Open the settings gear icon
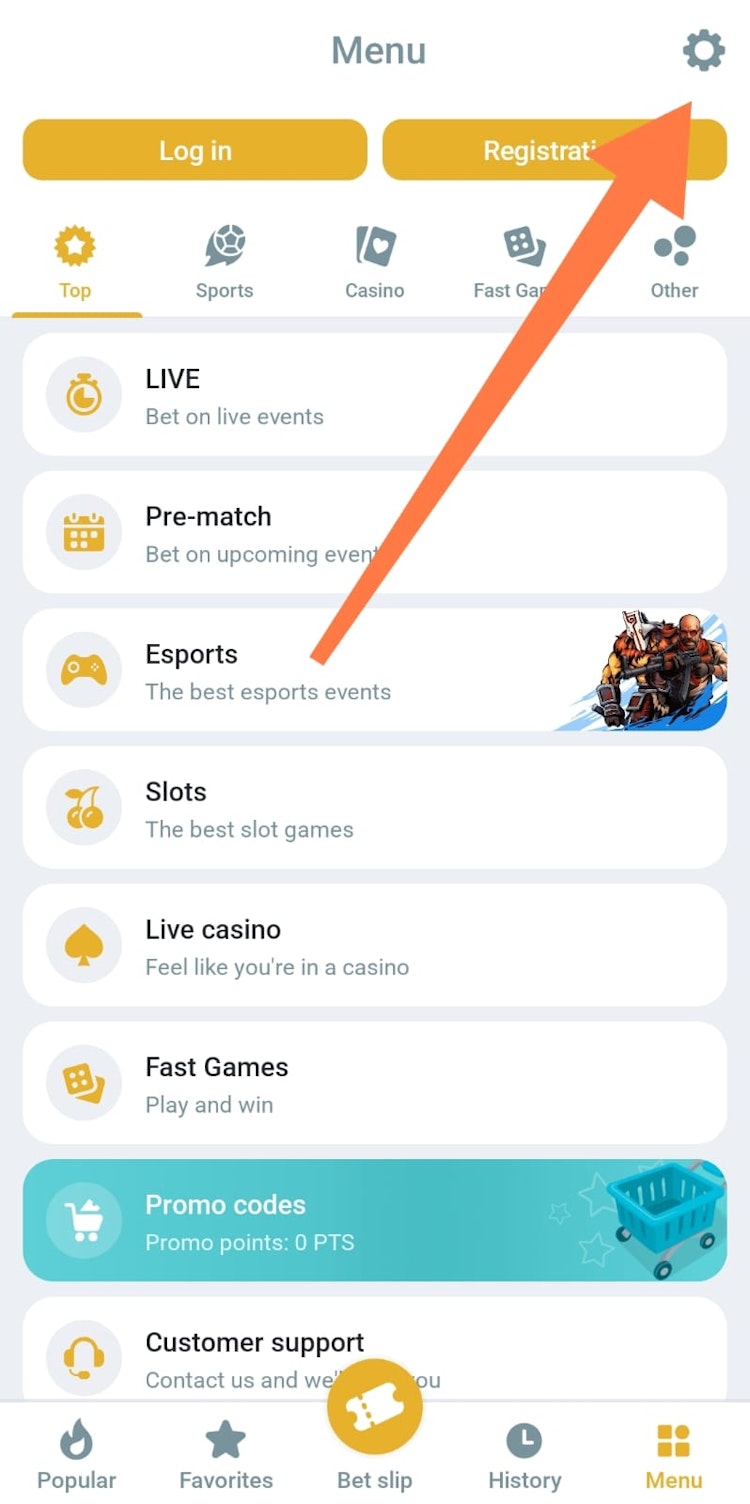 tap(703, 50)
